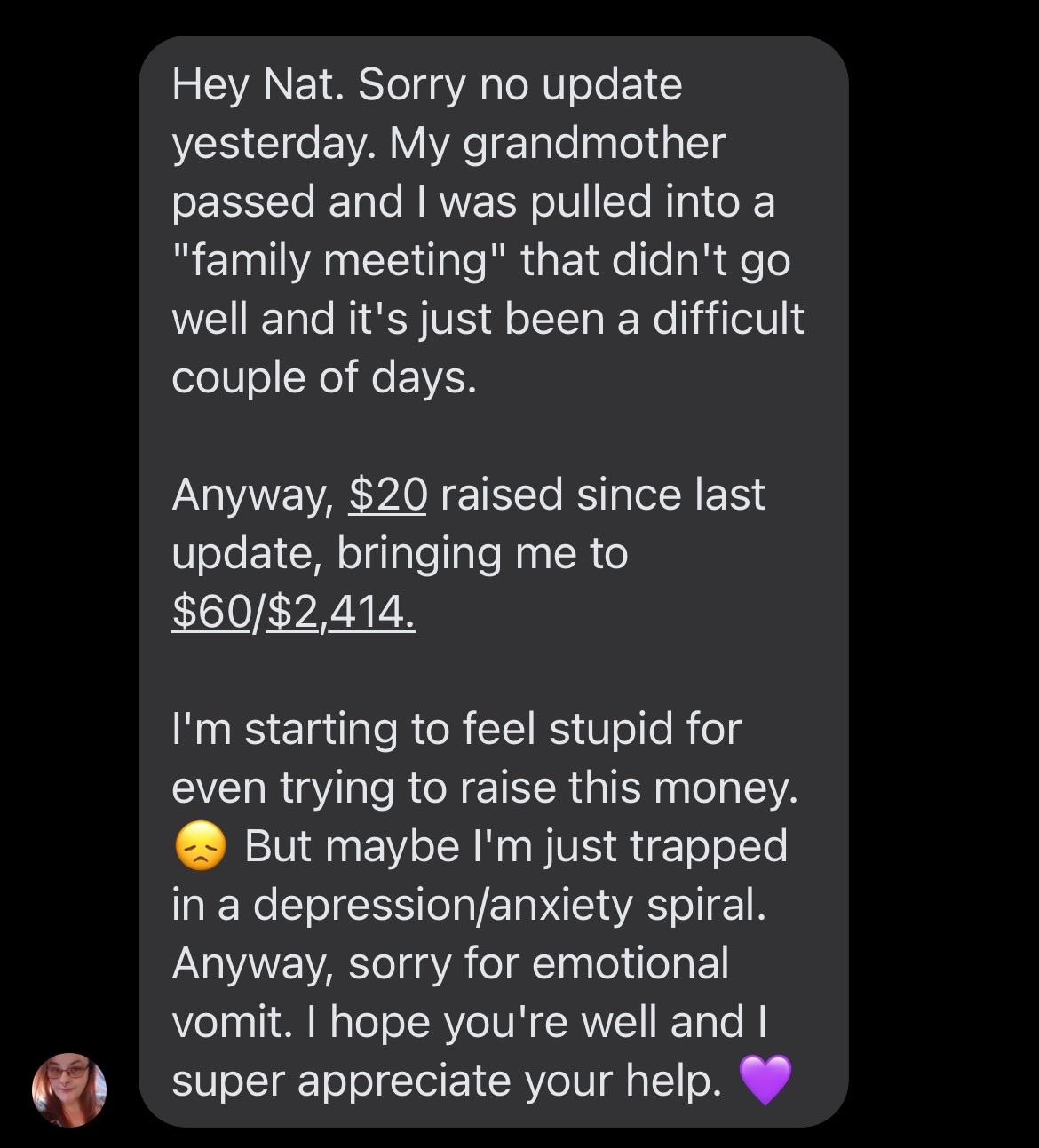Open the sender's profile picture avatar
Viewport: 1039px width, 1148px height.
tap(69, 1089)
